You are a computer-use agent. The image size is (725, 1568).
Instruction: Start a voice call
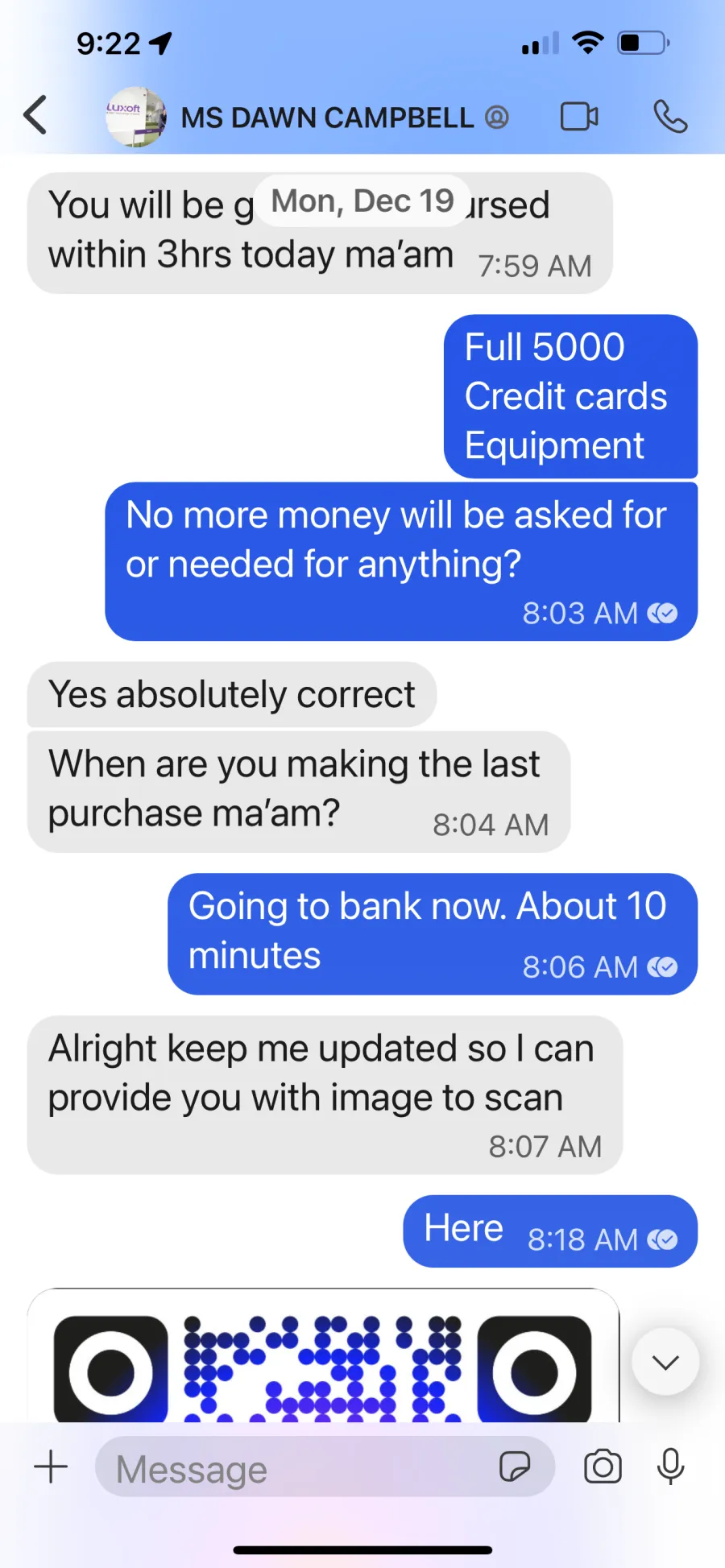click(669, 117)
